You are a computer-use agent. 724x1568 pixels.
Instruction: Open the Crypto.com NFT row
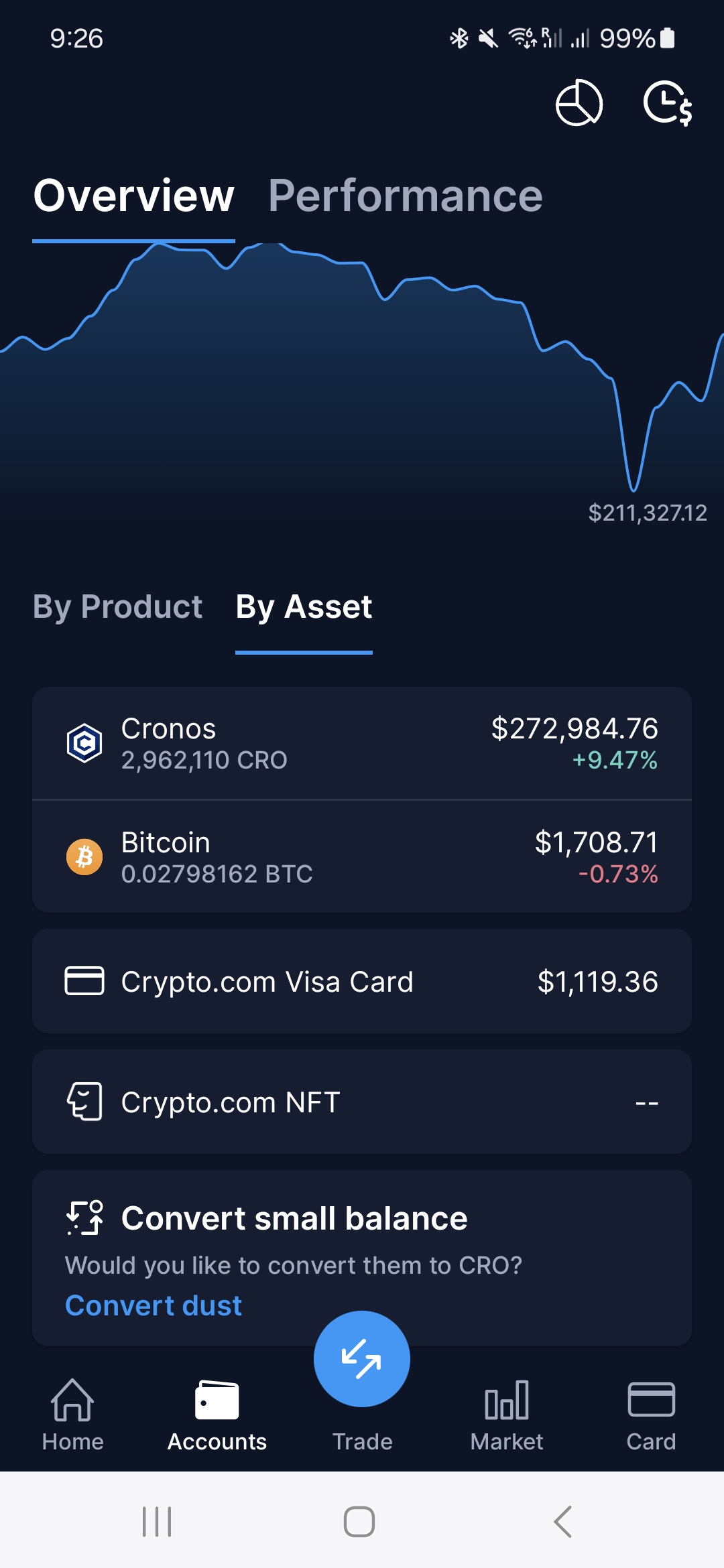(x=362, y=1102)
